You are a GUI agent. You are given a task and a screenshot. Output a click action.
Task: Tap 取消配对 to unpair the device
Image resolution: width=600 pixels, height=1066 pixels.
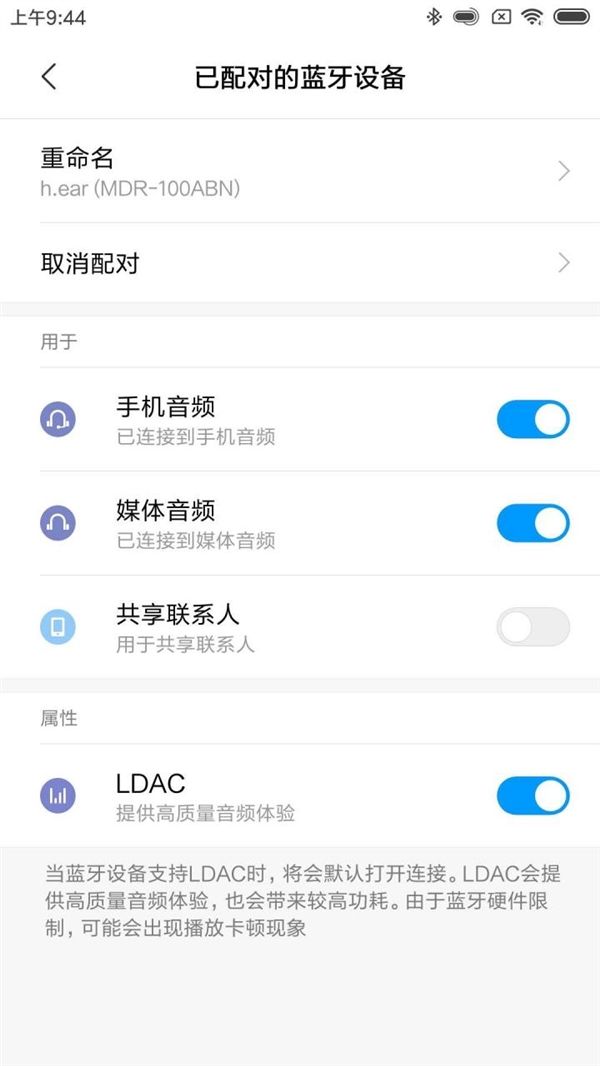pyautogui.click(x=300, y=263)
